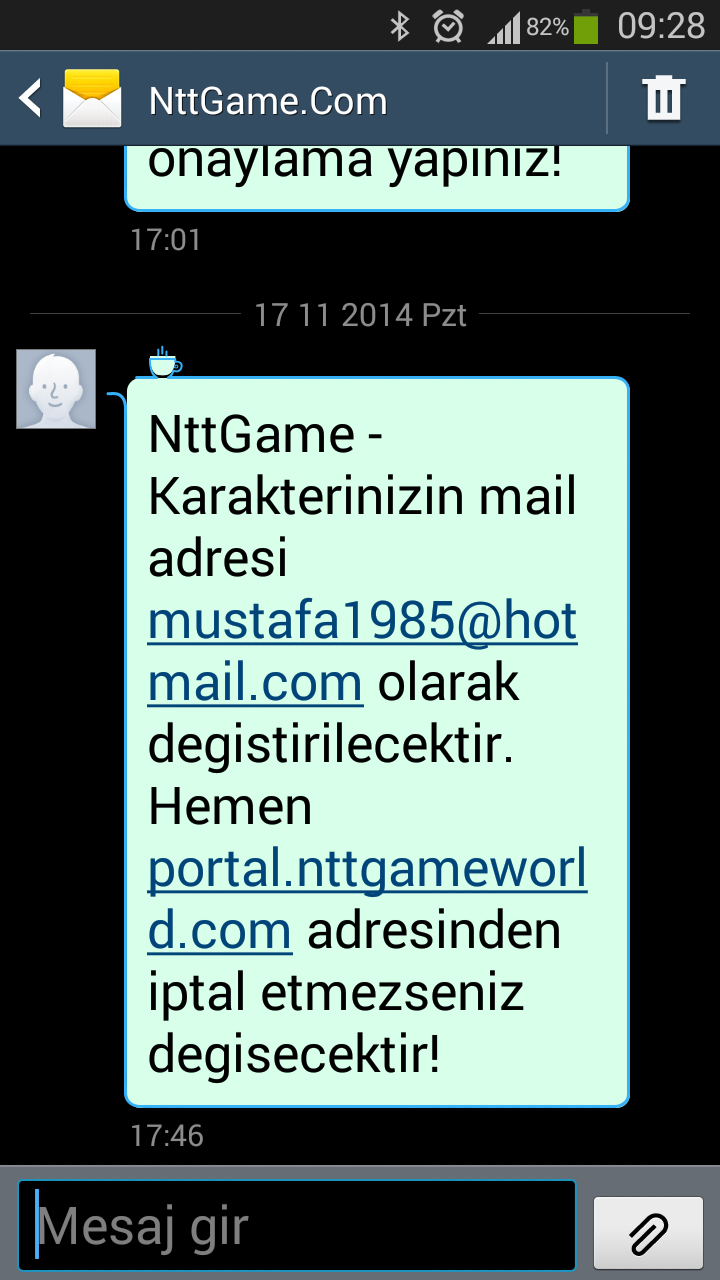Open the portal.nttgameworld.com link
The image size is (720, 1280).
point(367,900)
